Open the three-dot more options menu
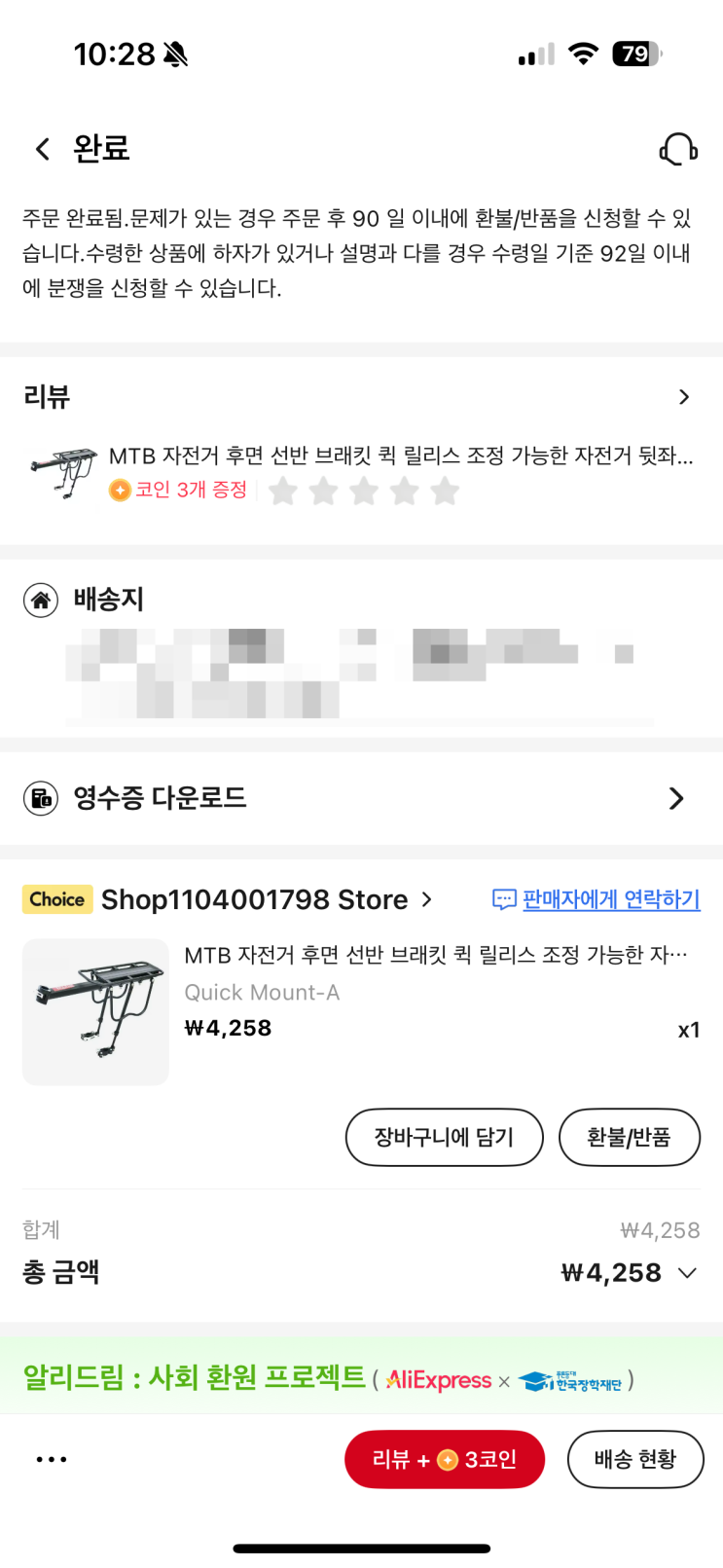The height and width of the screenshot is (1568, 723). coord(52,1459)
